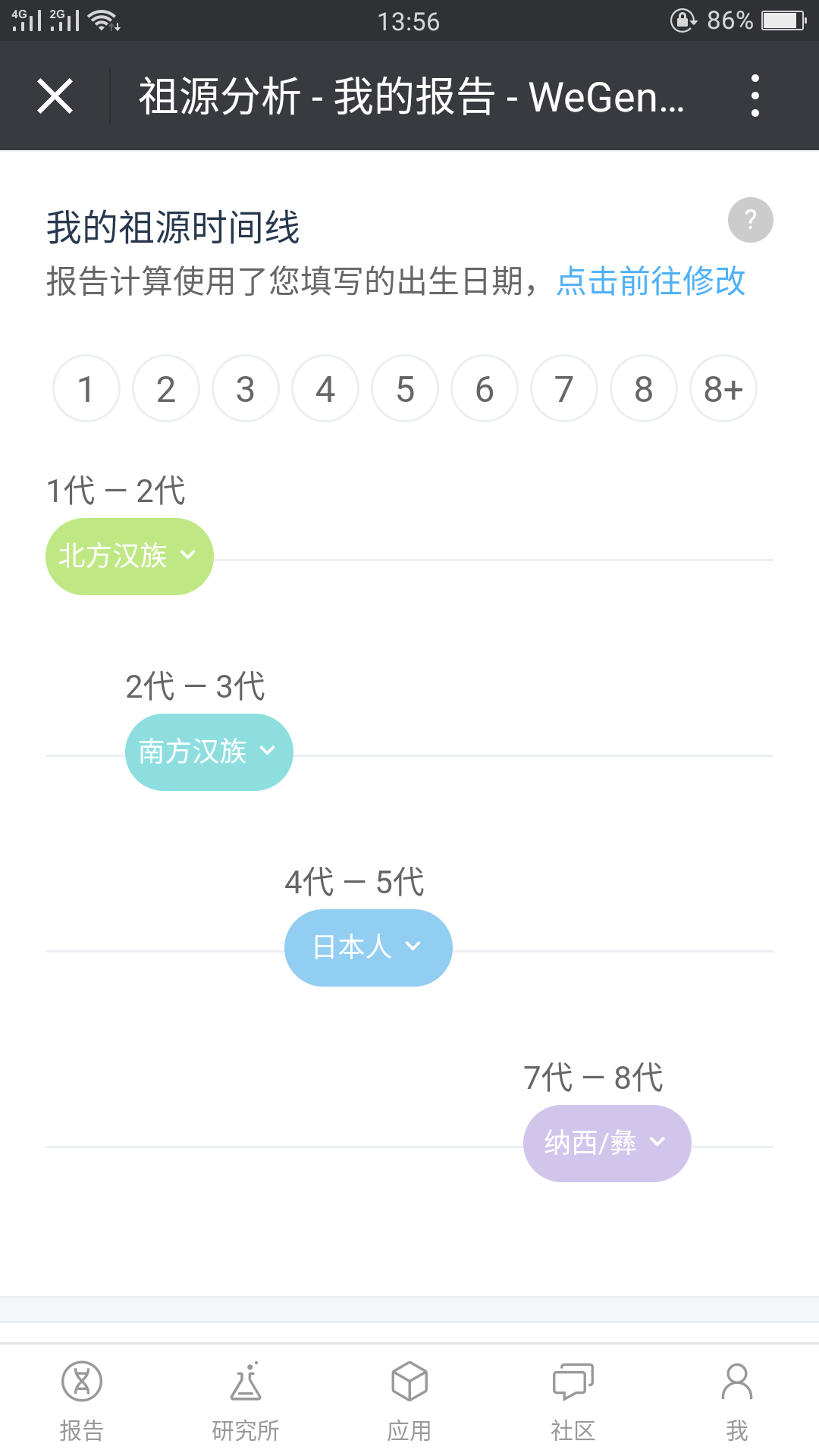Open the three-dot overflow menu
This screenshot has height=1456, width=819.
point(755,96)
